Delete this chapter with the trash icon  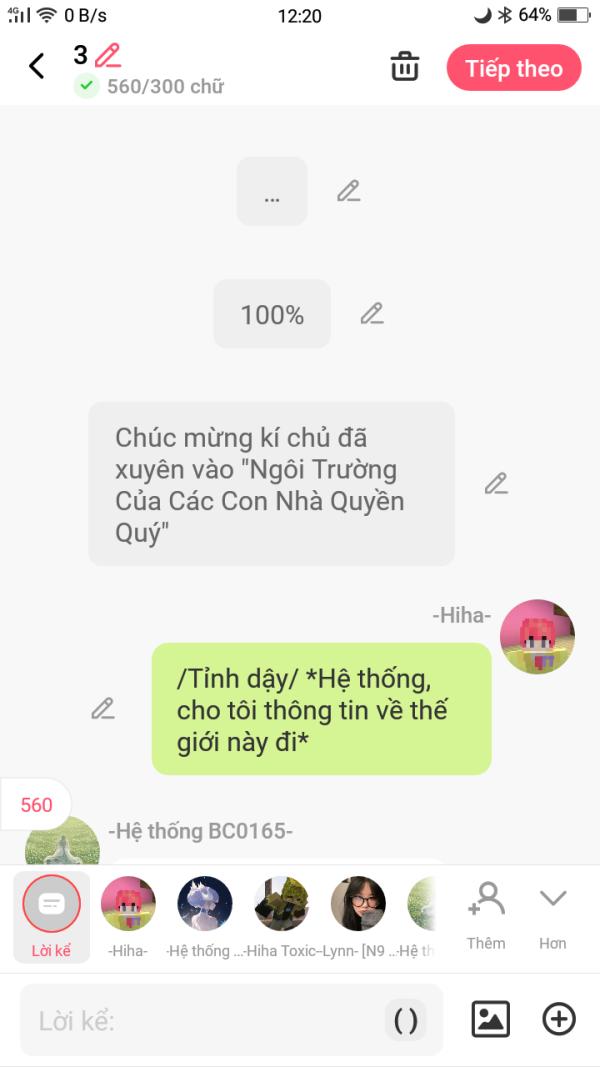(x=405, y=67)
